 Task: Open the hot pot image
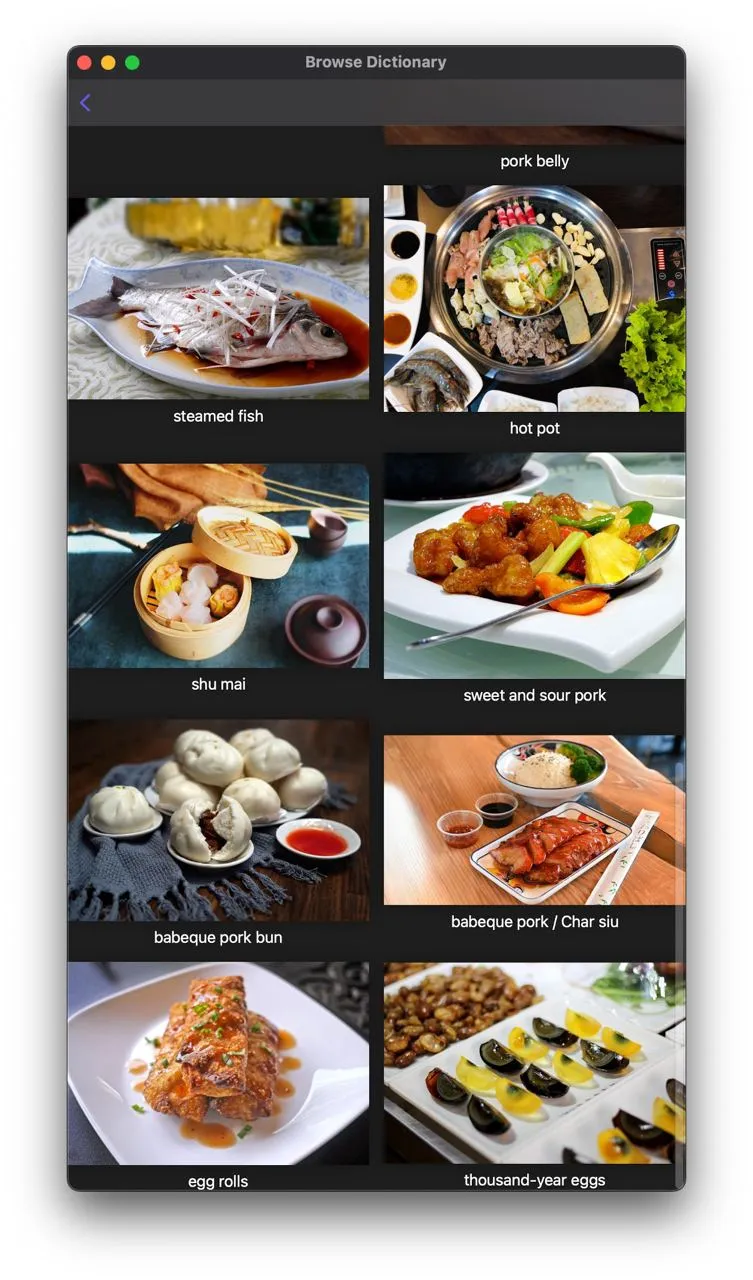pyautogui.click(x=533, y=297)
